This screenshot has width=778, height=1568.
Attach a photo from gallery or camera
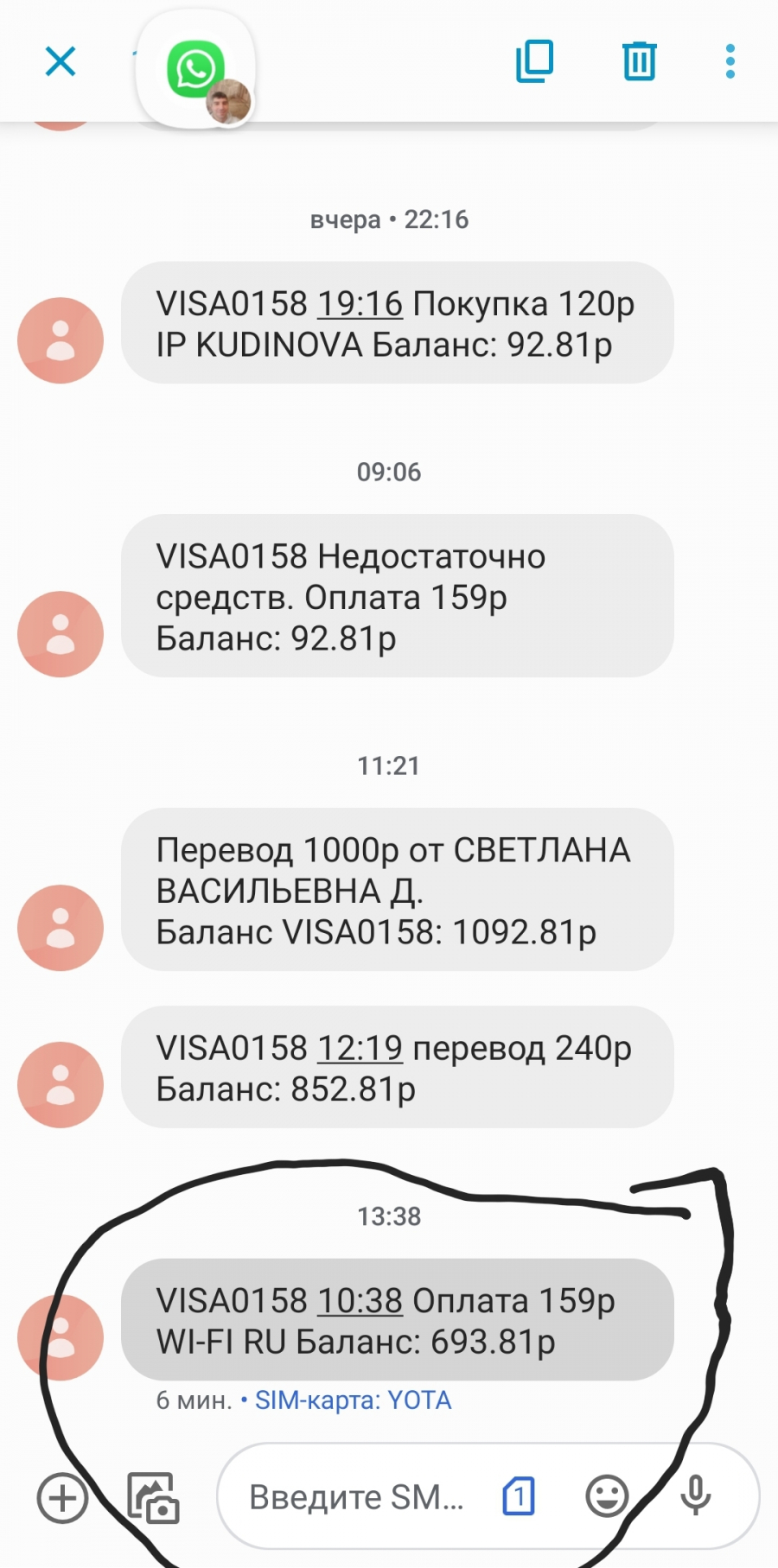point(153,1497)
